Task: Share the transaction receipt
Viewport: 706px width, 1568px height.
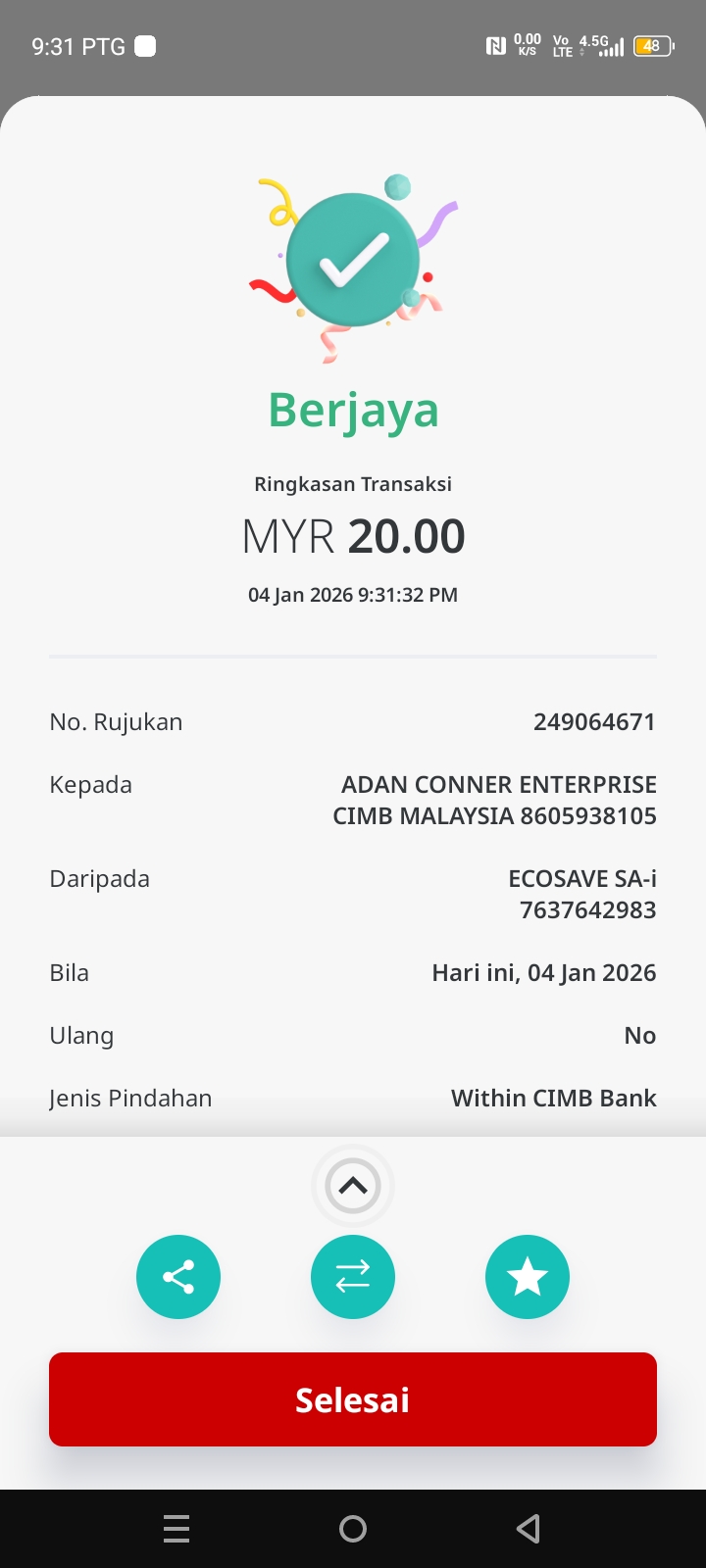Action: coord(178,1277)
